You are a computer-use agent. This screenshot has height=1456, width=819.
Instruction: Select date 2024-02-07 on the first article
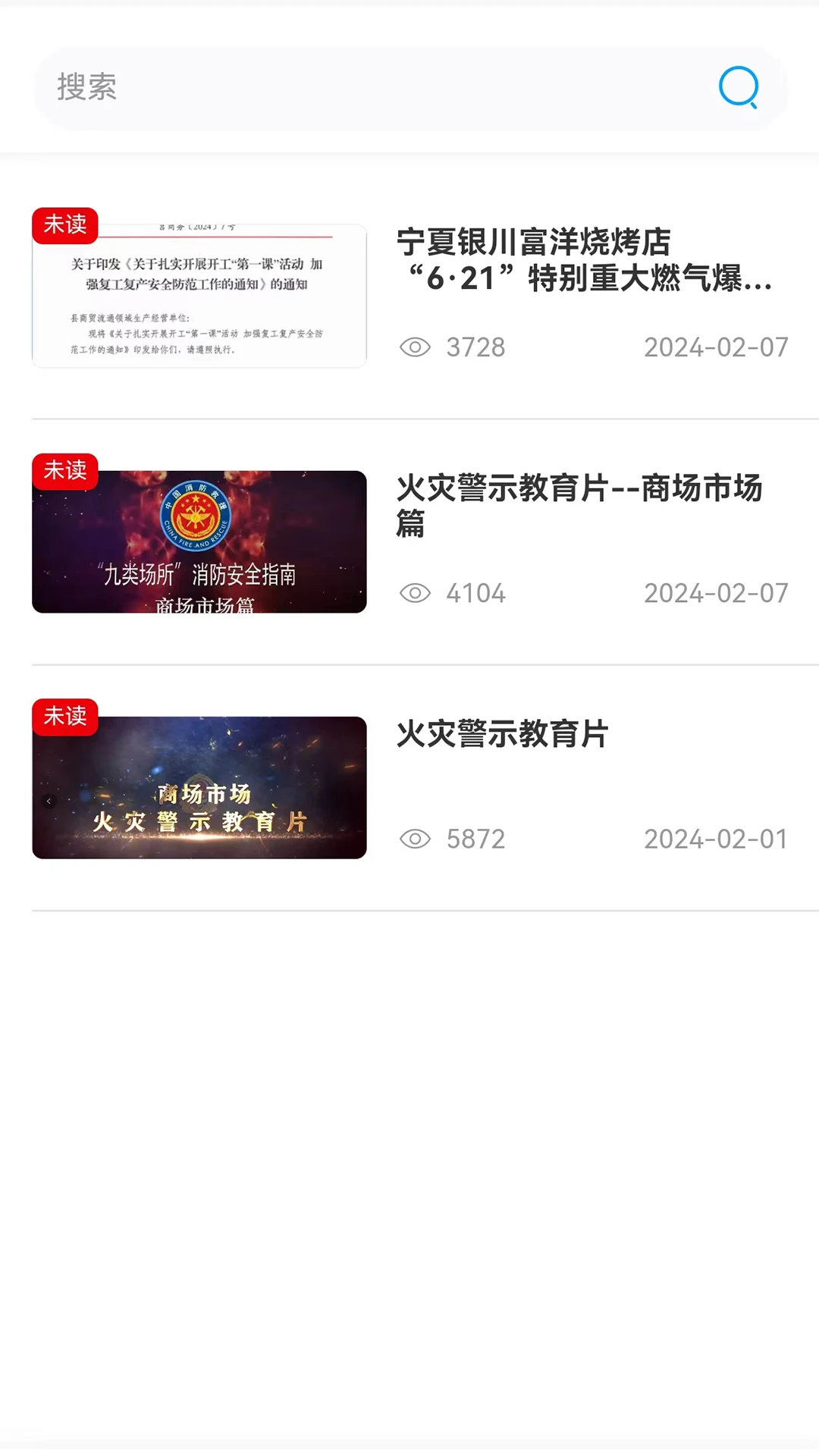point(715,347)
